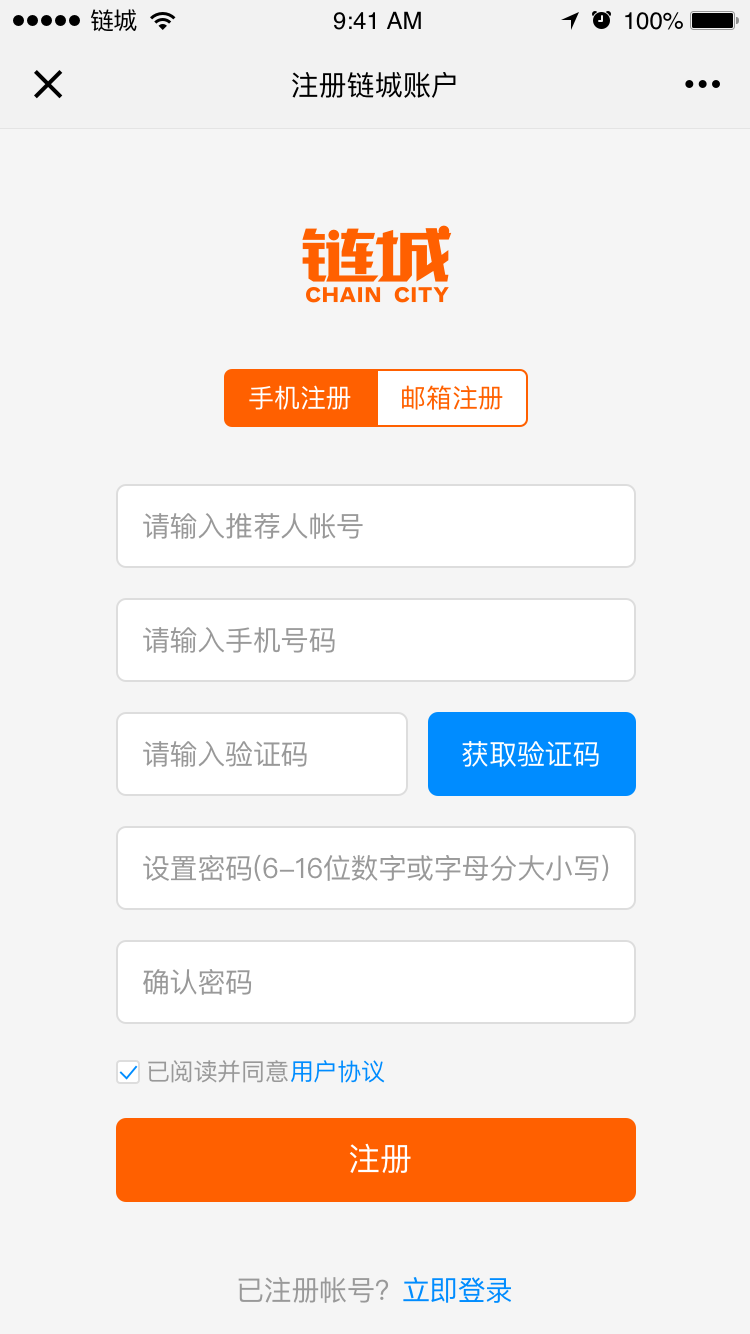
Task: Go to 立即登录 sign-in link
Action: [x=457, y=1290]
